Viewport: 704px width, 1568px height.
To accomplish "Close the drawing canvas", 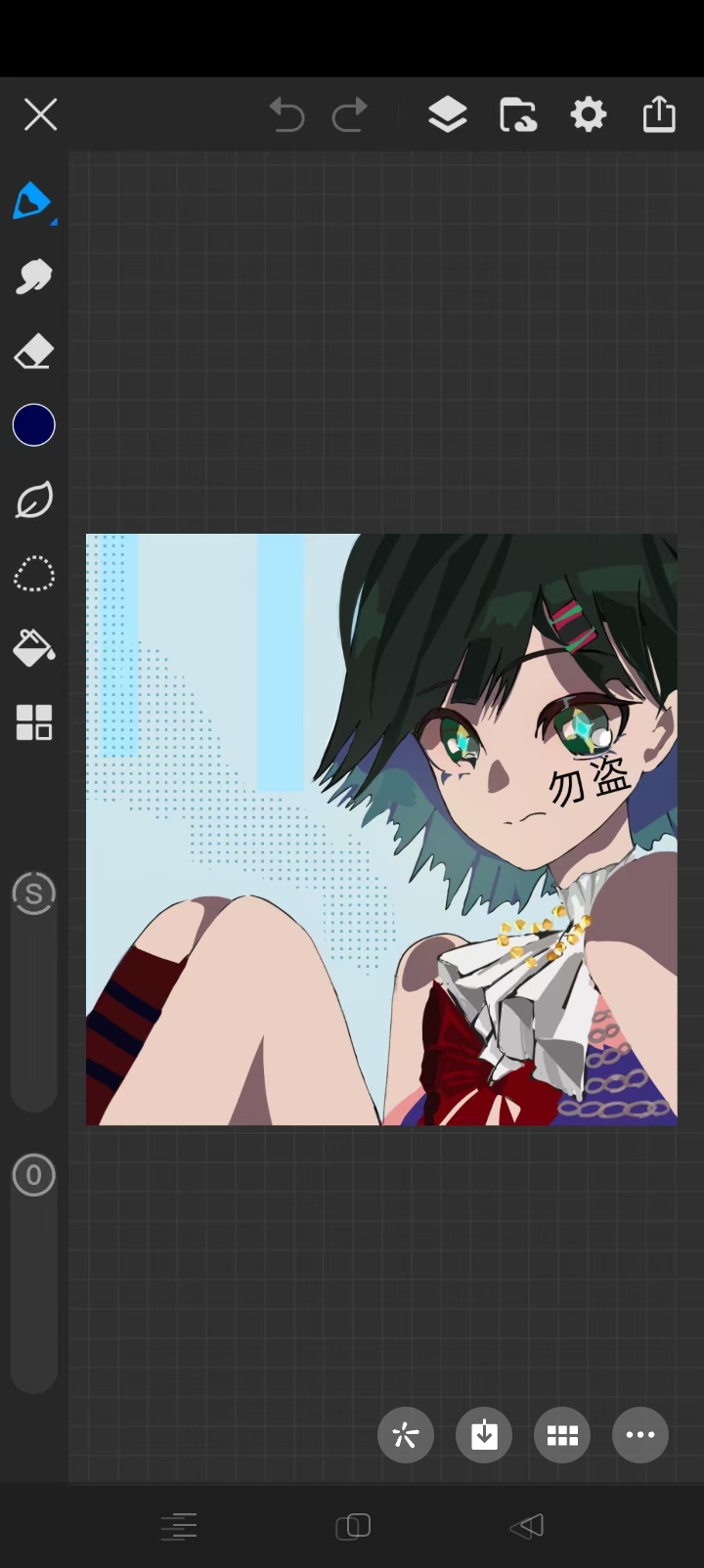I will pyautogui.click(x=40, y=114).
